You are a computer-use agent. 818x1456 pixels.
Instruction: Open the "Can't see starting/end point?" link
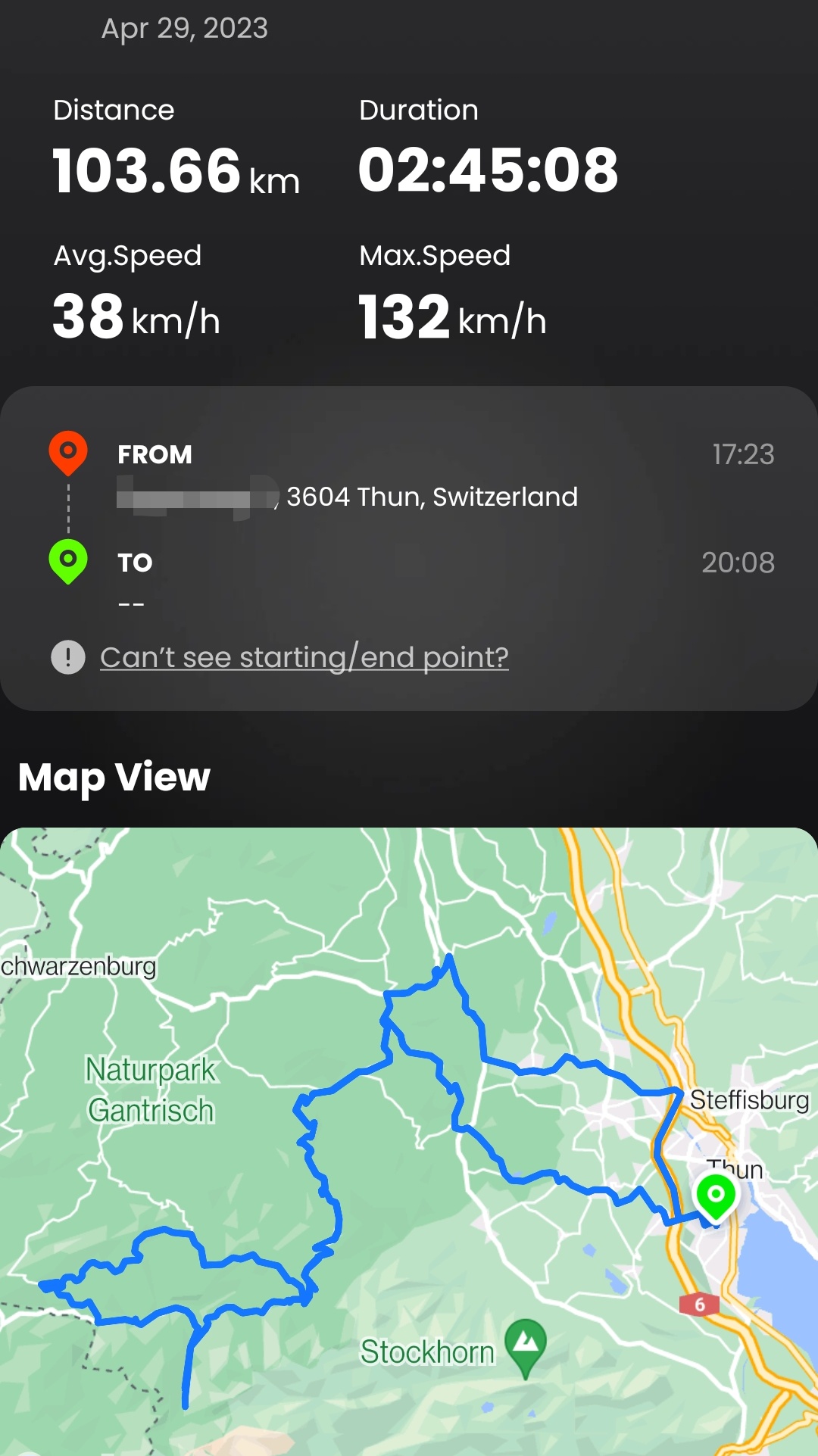point(304,657)
